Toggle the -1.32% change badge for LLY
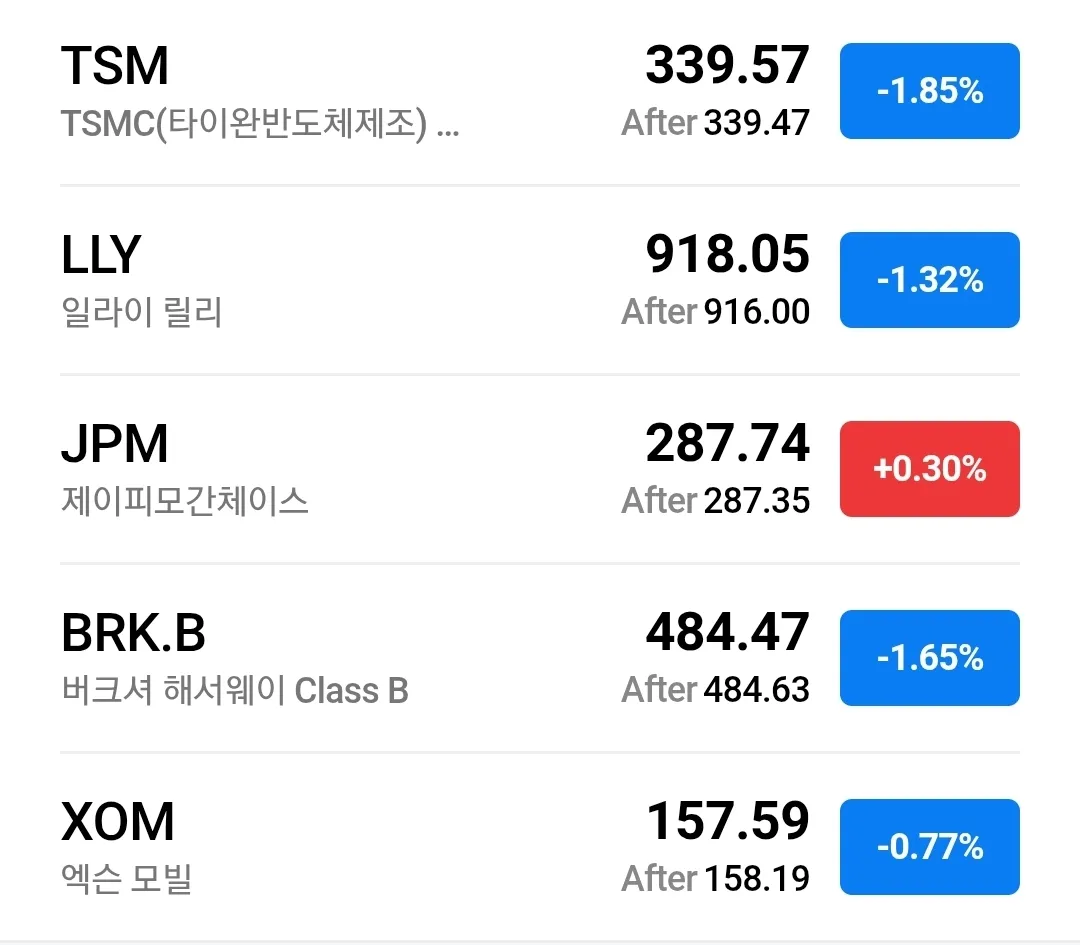1080x945 pixels. coord(929,280)
